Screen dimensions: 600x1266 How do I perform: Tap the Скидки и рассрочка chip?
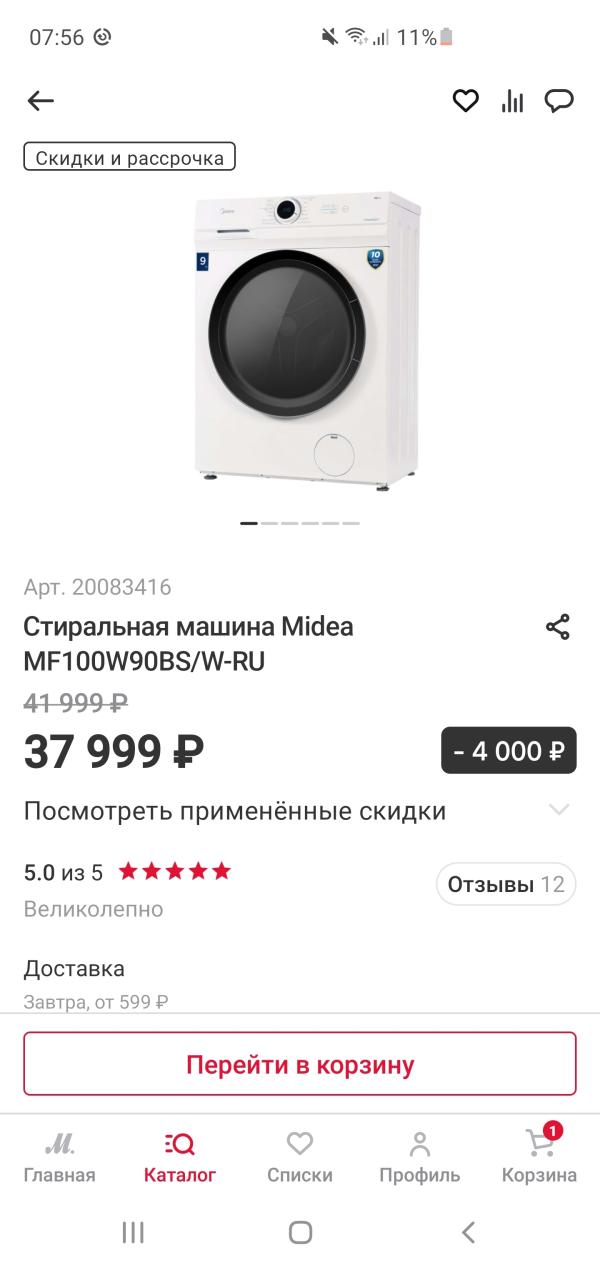130,157
